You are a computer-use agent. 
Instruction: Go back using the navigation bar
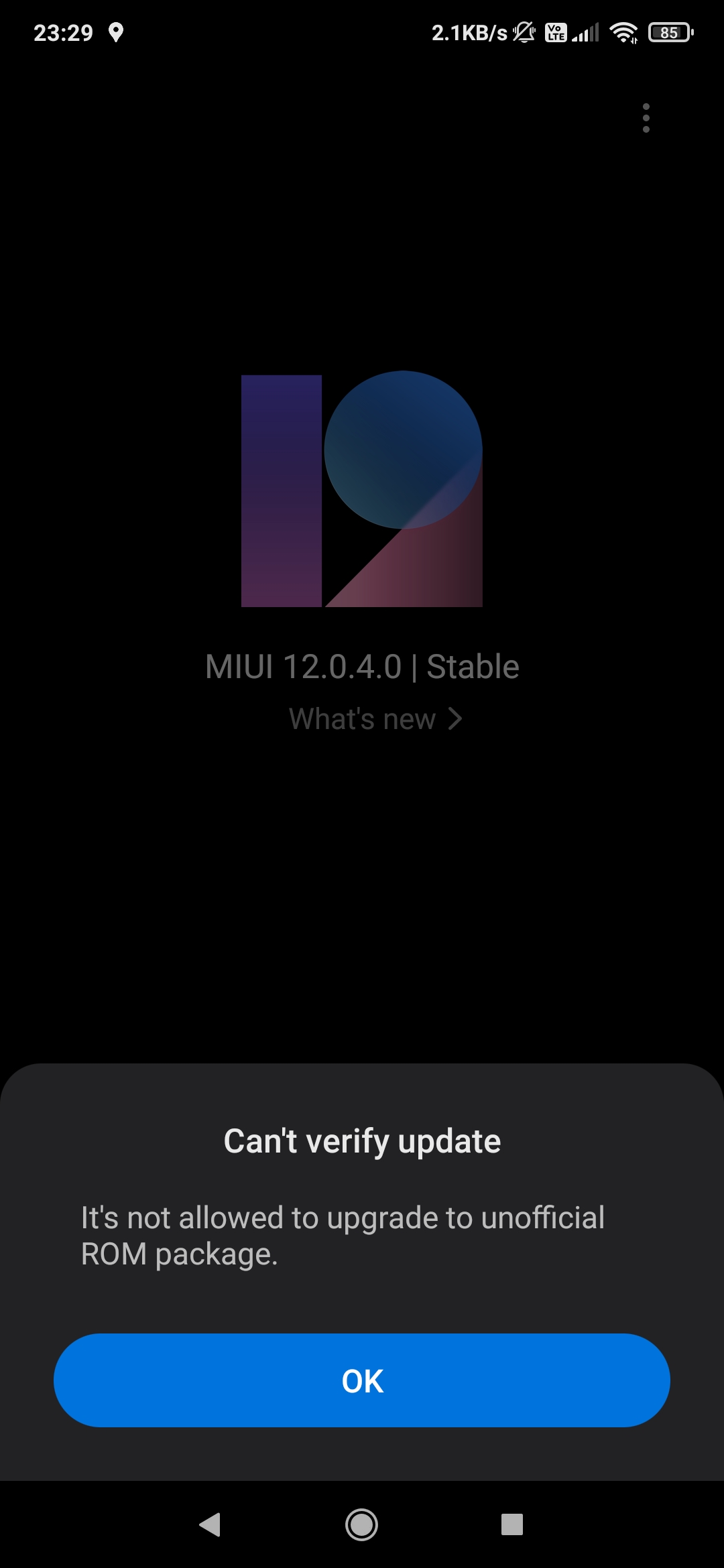[210, 1524]
